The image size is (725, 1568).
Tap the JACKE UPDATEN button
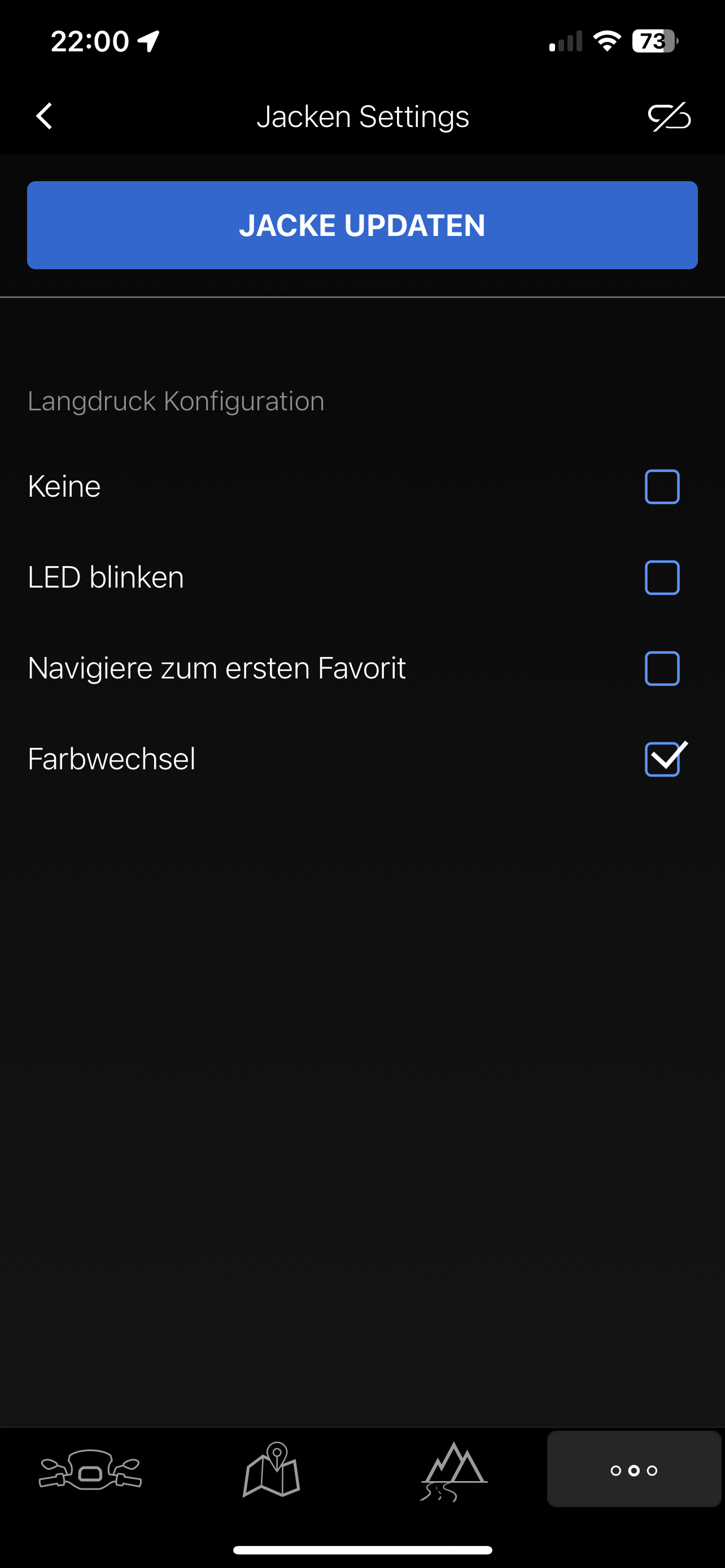pyautogui.click(x=362, y=225)
